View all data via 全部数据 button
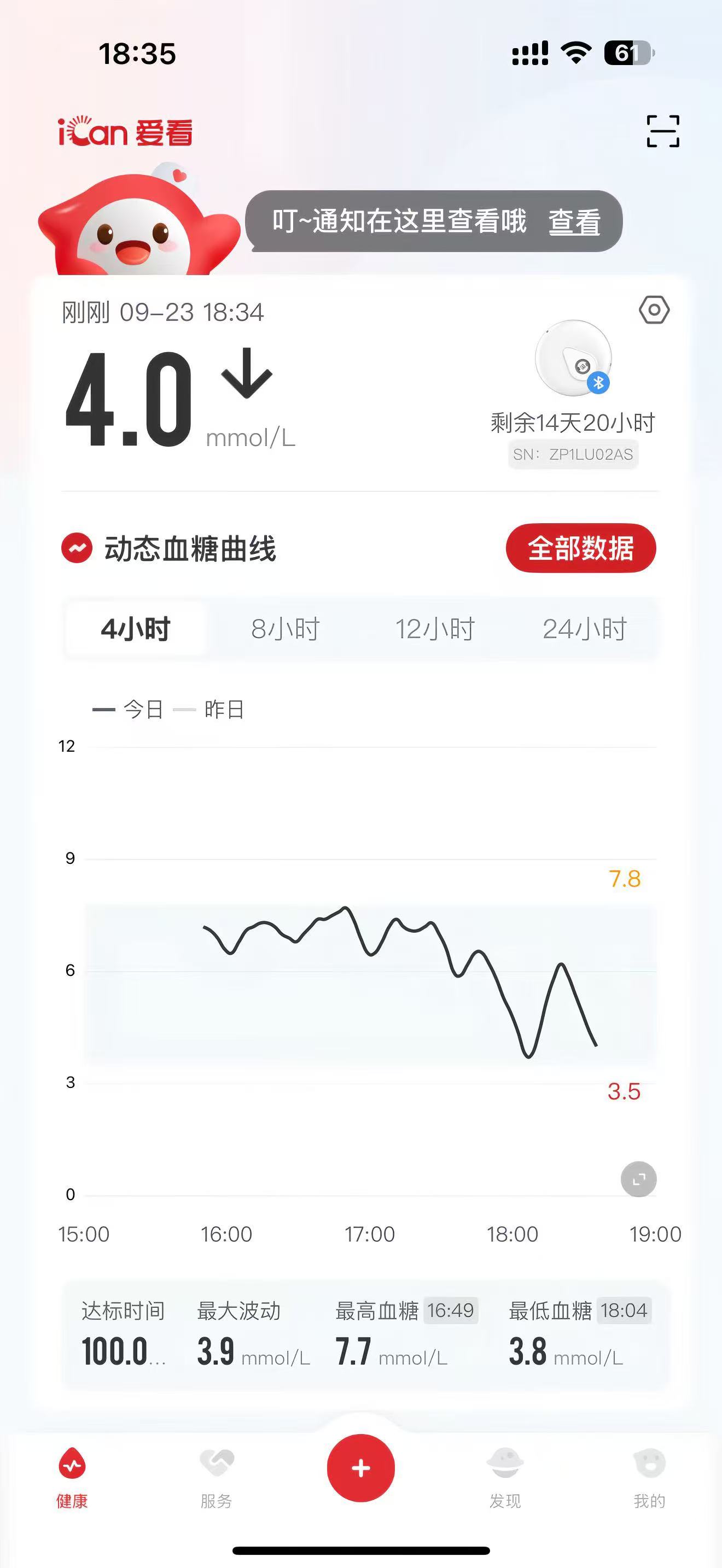The height and width of the screenshot is (1568, 722). point(580,548)
